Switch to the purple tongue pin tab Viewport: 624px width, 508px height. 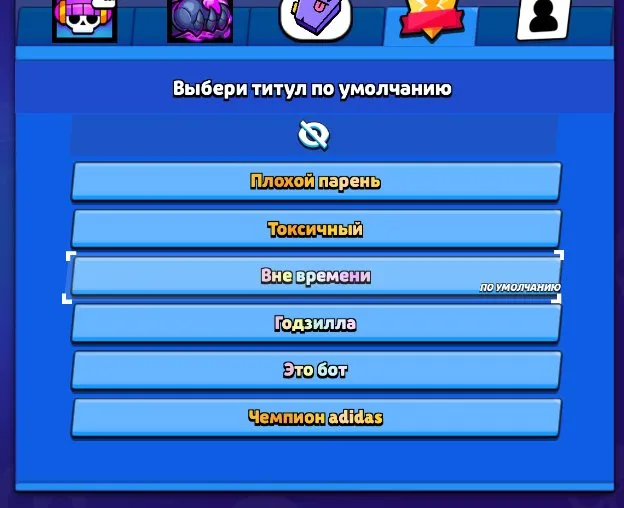[316, 19]
